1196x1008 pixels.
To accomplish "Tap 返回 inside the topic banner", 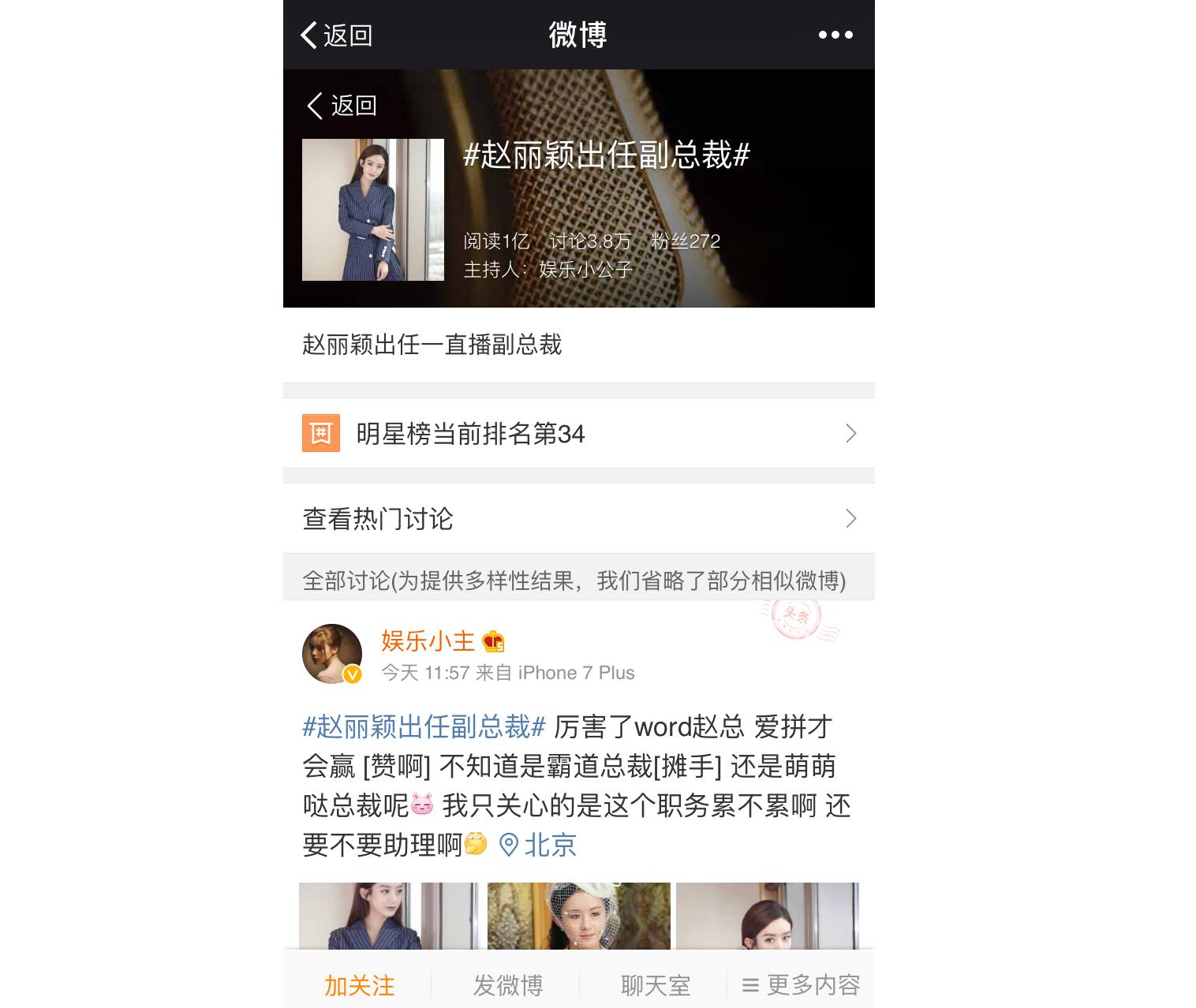I will (342, 105).
